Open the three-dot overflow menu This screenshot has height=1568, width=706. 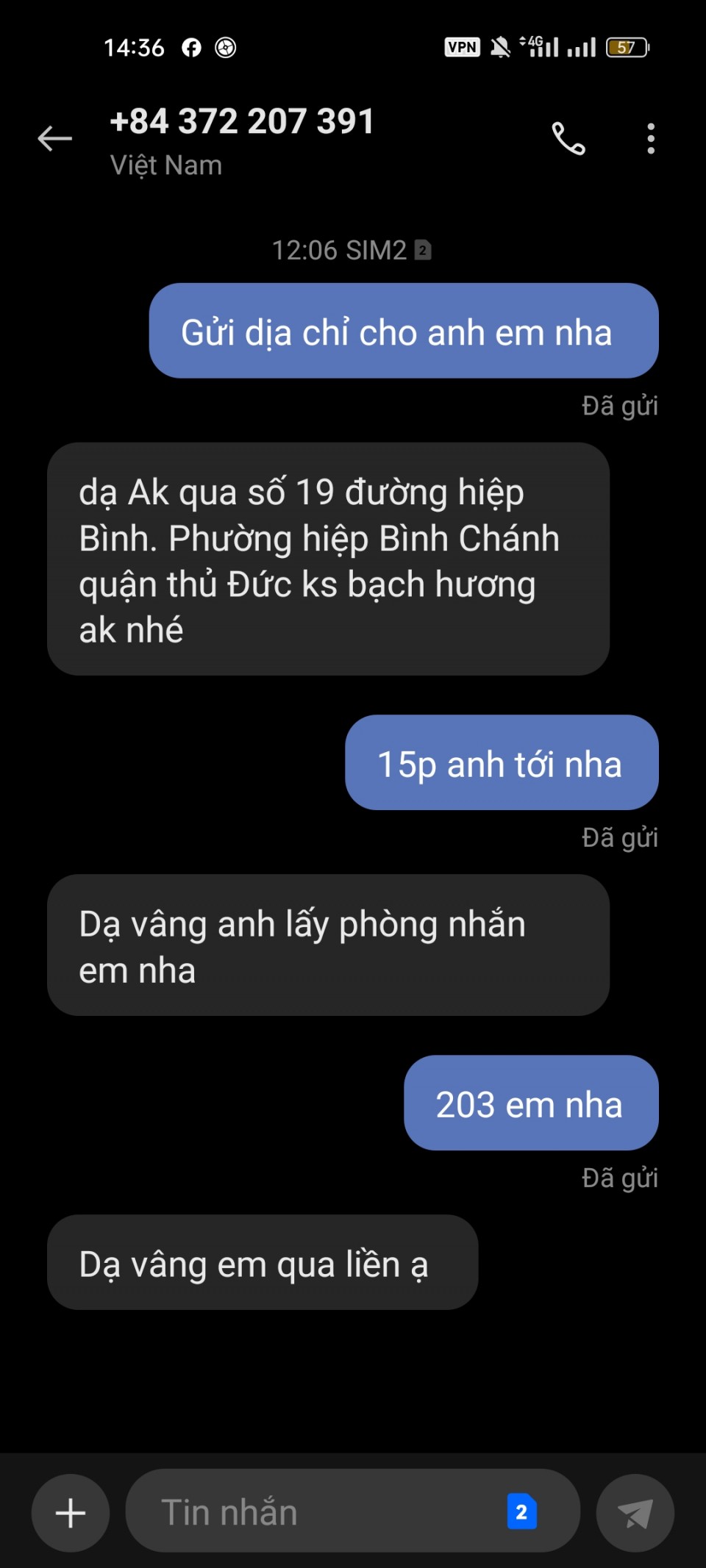(650, 138)
